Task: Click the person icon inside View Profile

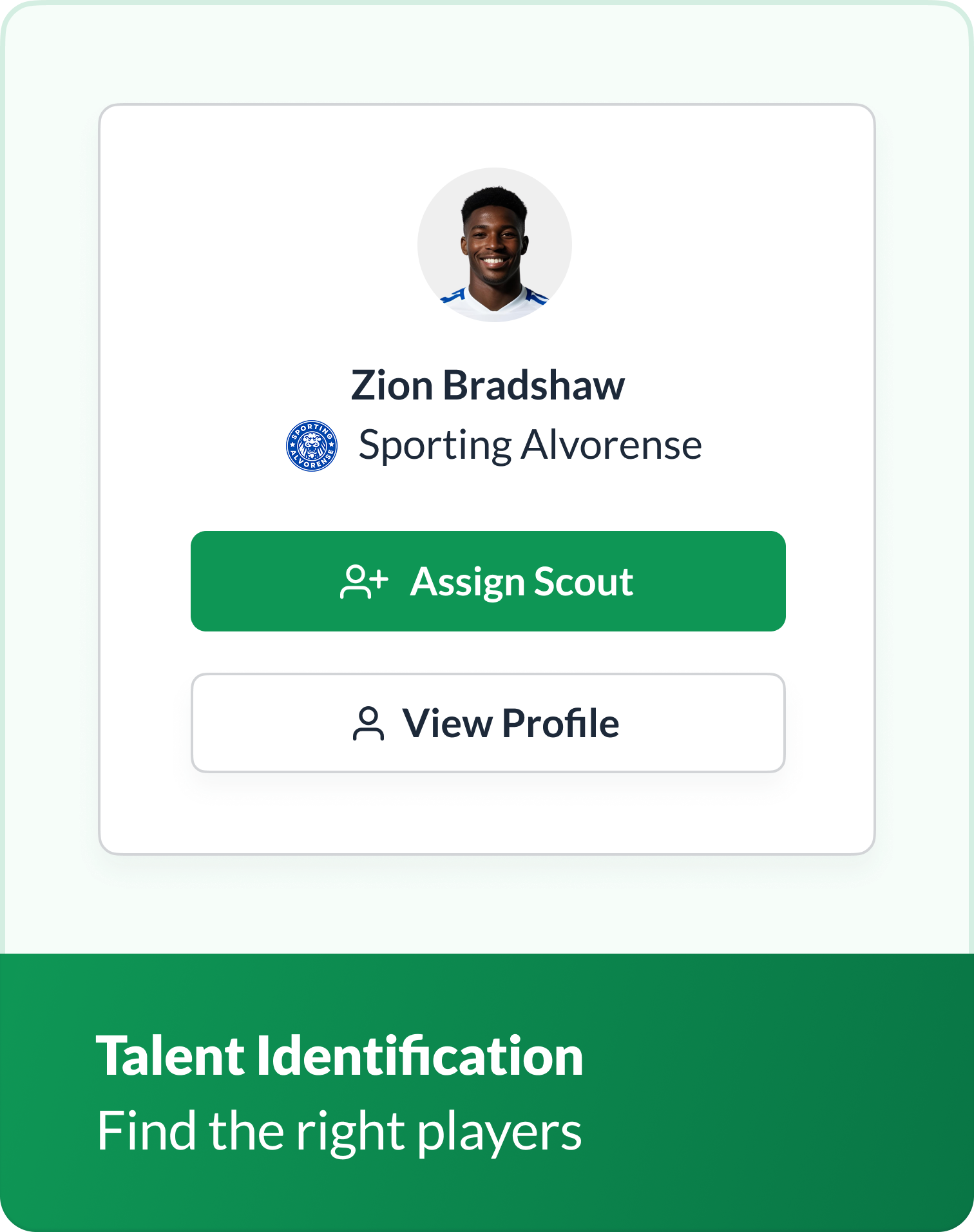Action: coord(369,723)
